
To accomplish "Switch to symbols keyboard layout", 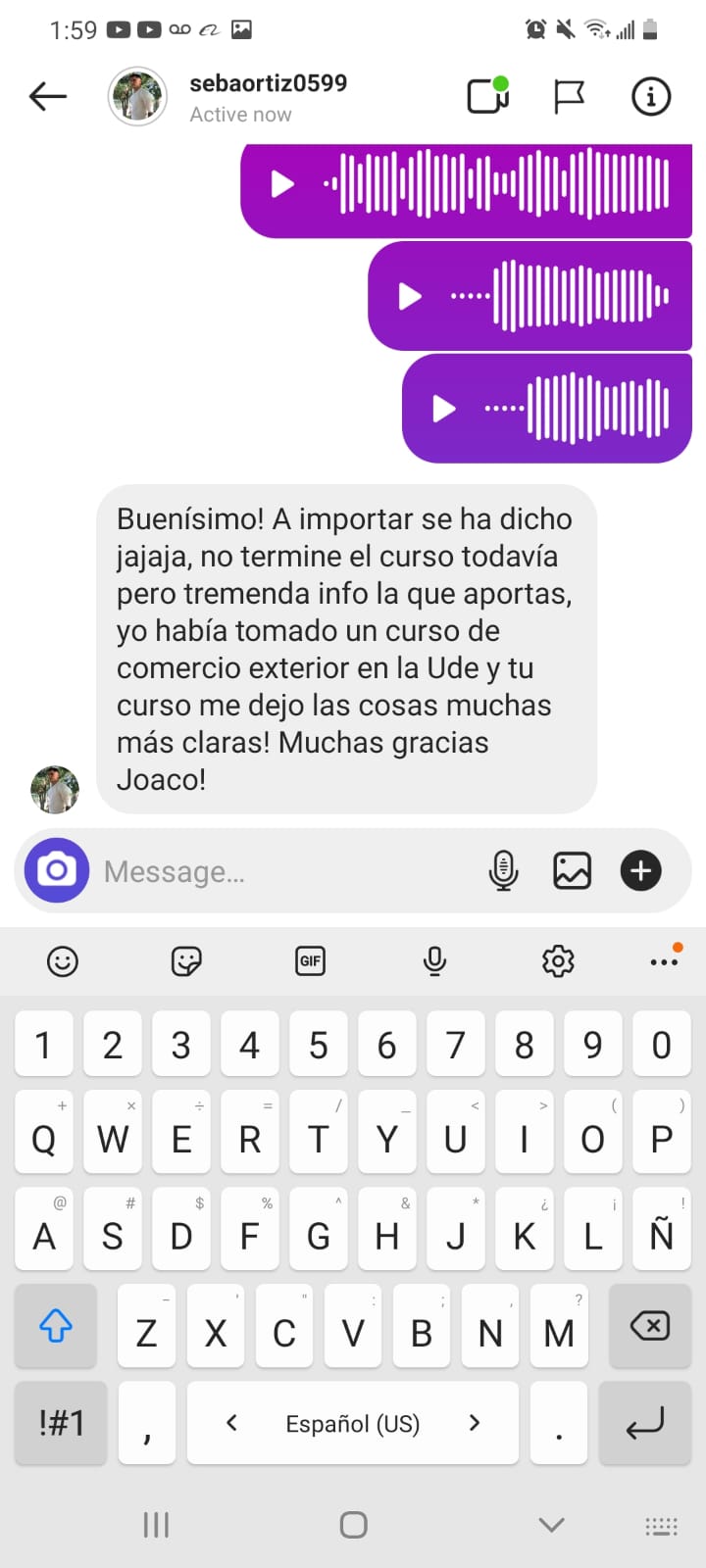I will tap(61, 1423).
